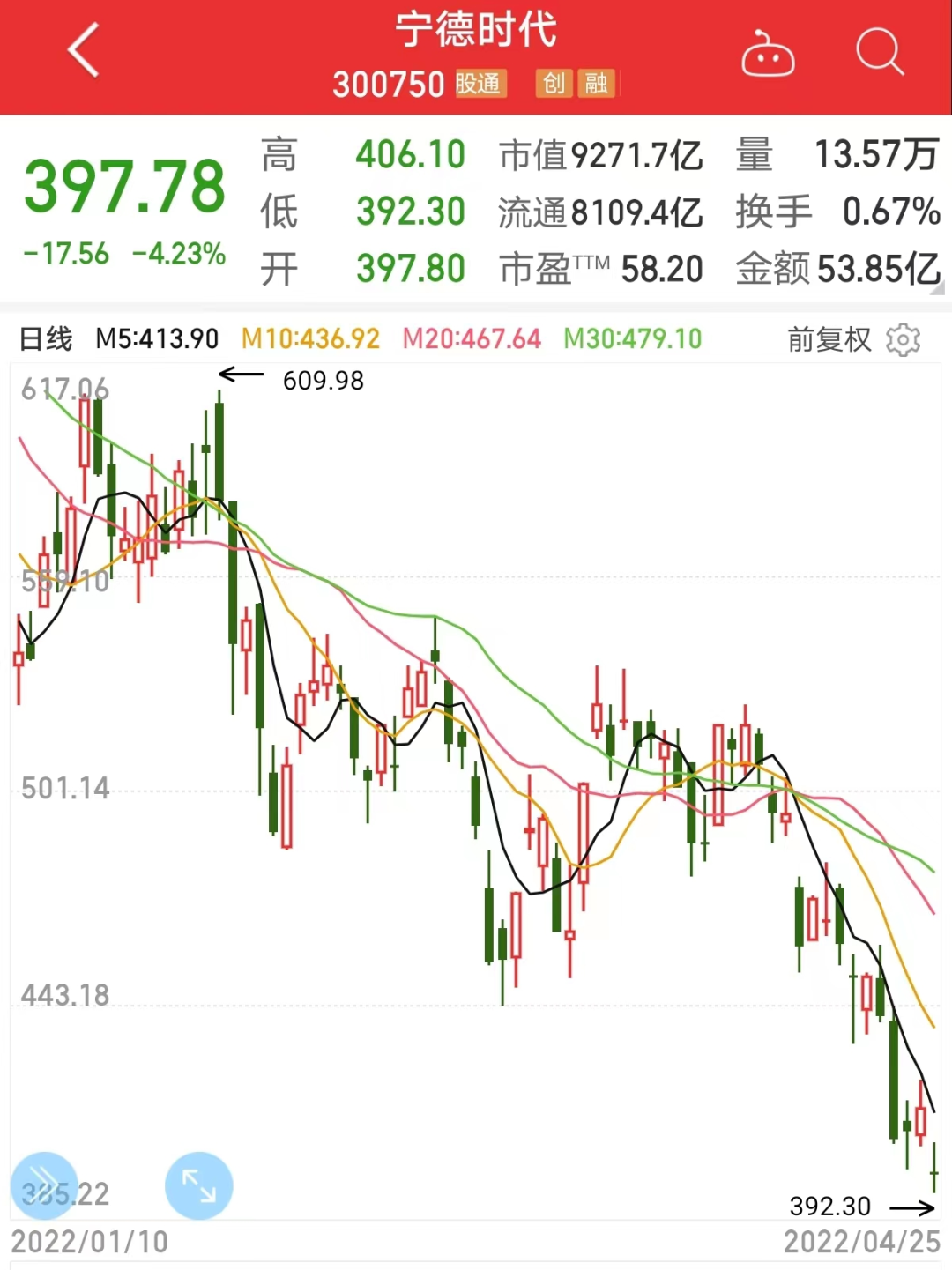The width and height of the screenshot is (952, 1270).
Task: Toggle the M5 moving average line
Action: click(x=157, y=338)
